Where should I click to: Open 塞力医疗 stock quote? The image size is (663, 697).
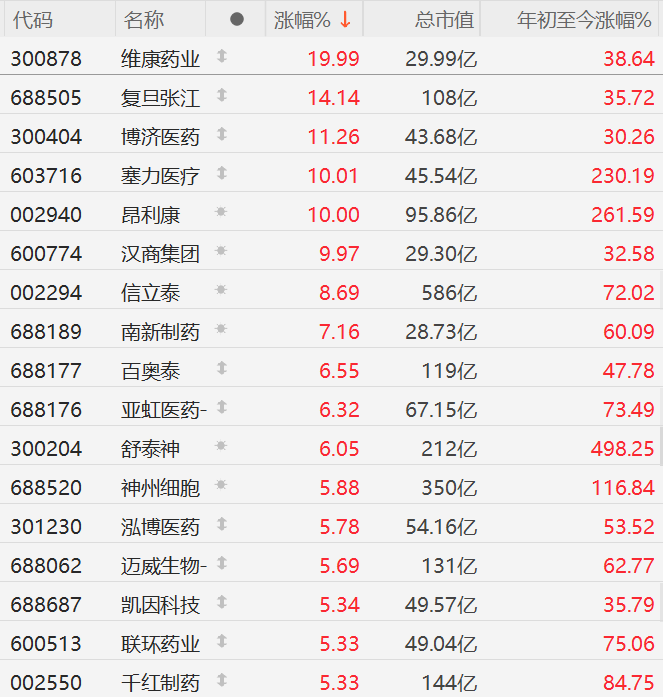click(160, 176)
